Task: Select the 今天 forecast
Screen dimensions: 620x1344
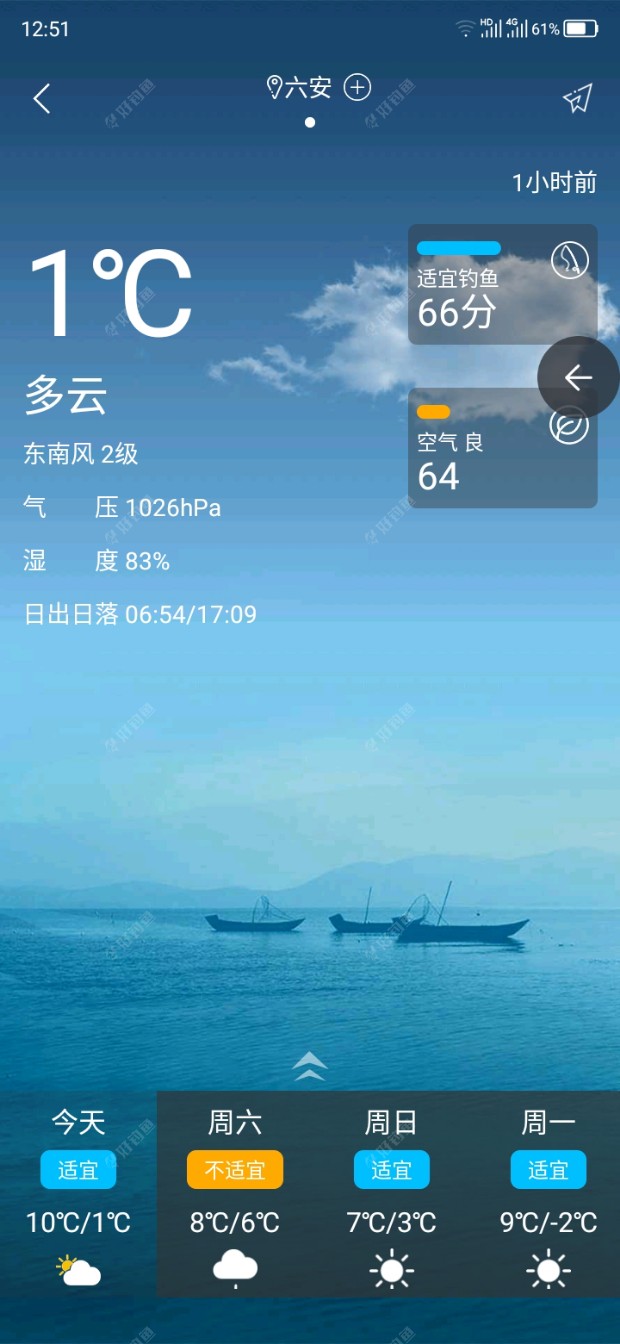Action: pos(78,1195)
